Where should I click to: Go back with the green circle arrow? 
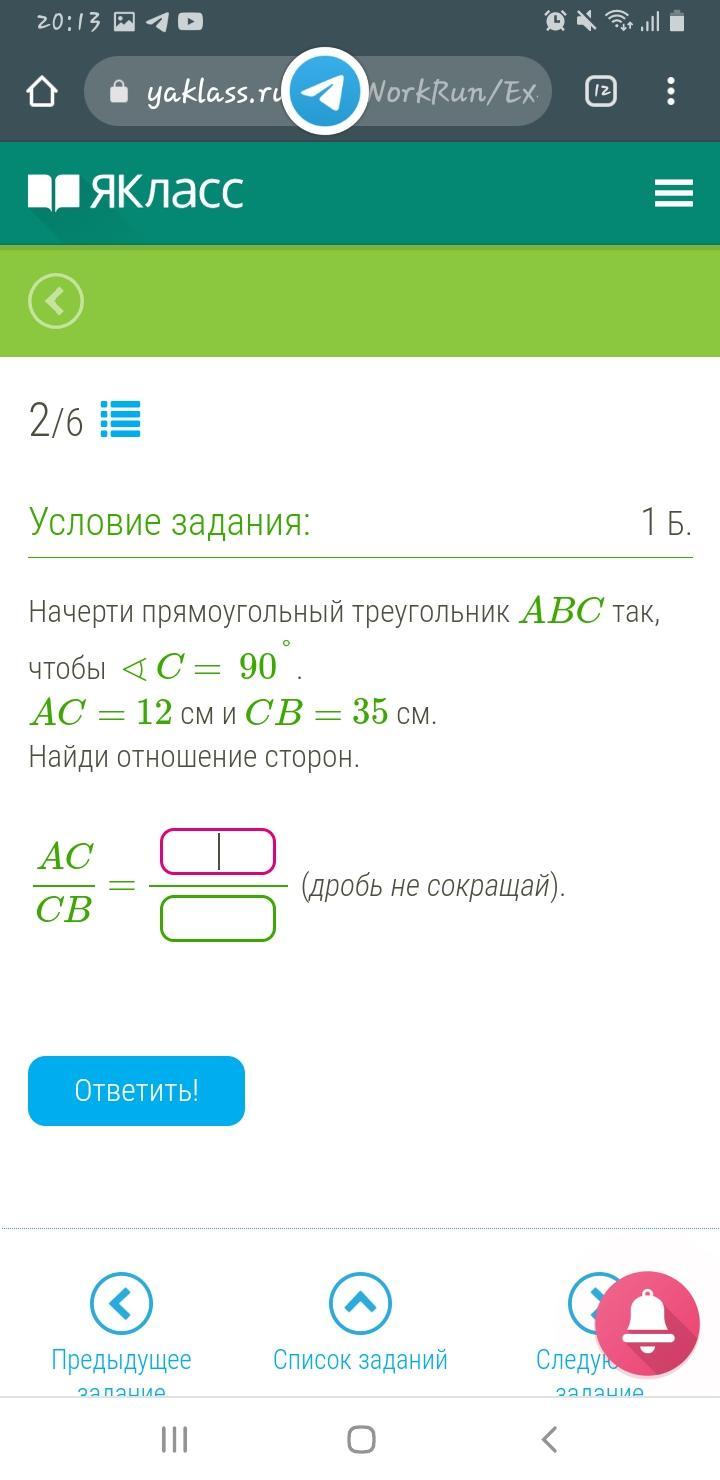(x=56, y=300)
